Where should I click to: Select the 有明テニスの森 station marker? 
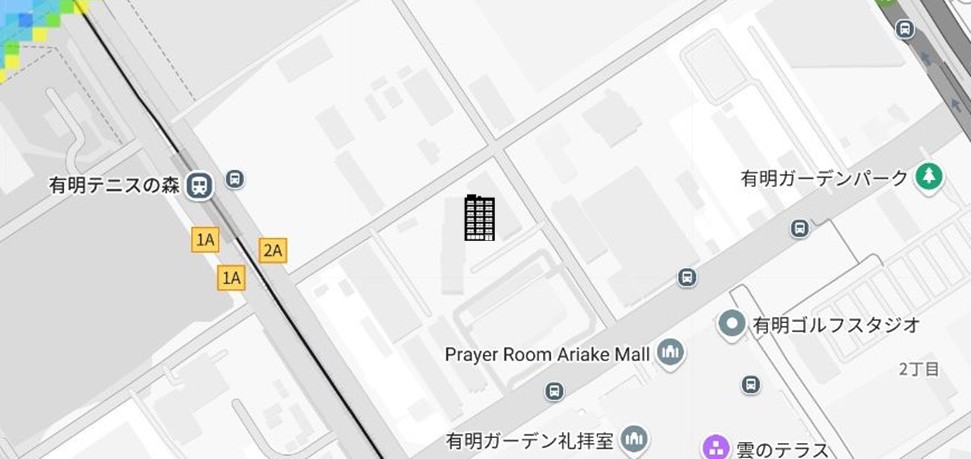point(201,185)
